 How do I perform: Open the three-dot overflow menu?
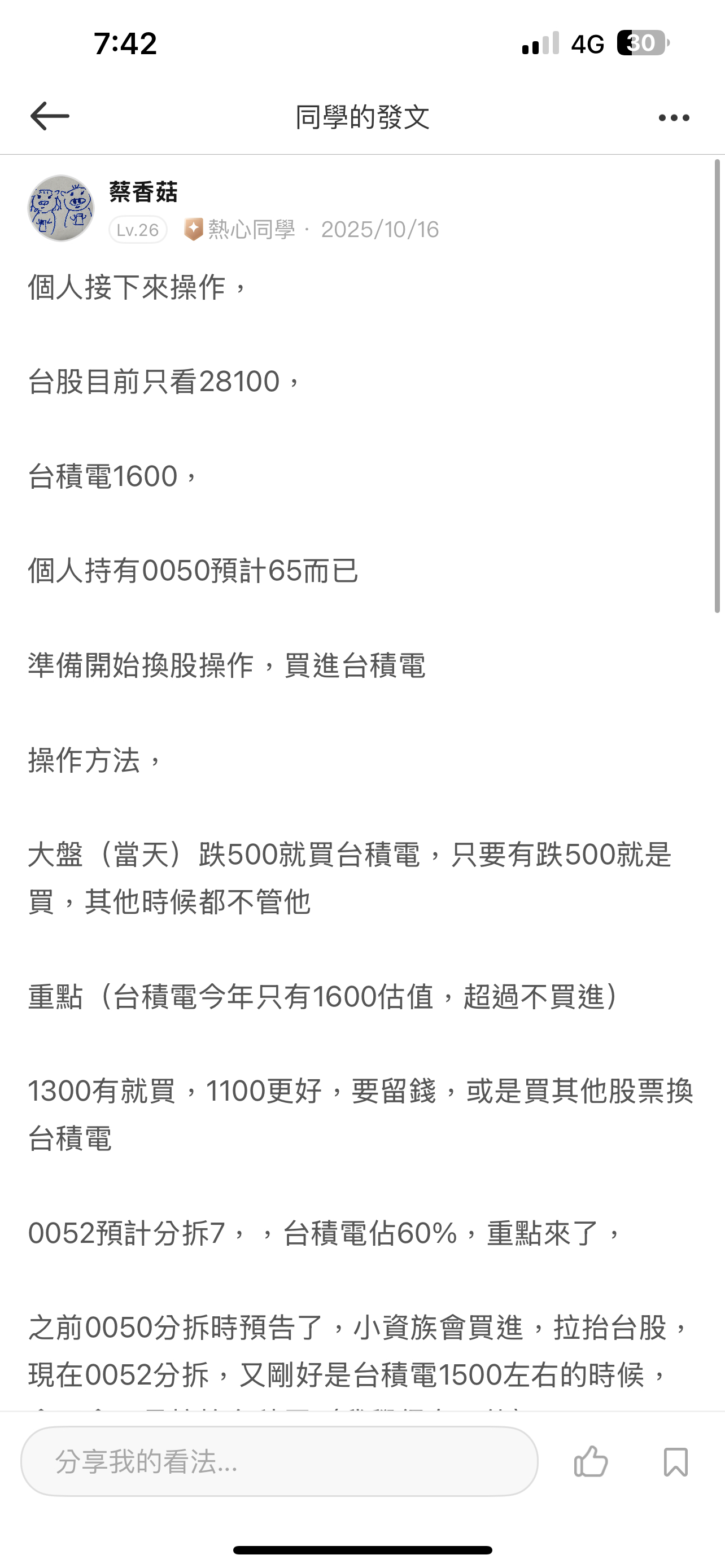tap(674, 117)
